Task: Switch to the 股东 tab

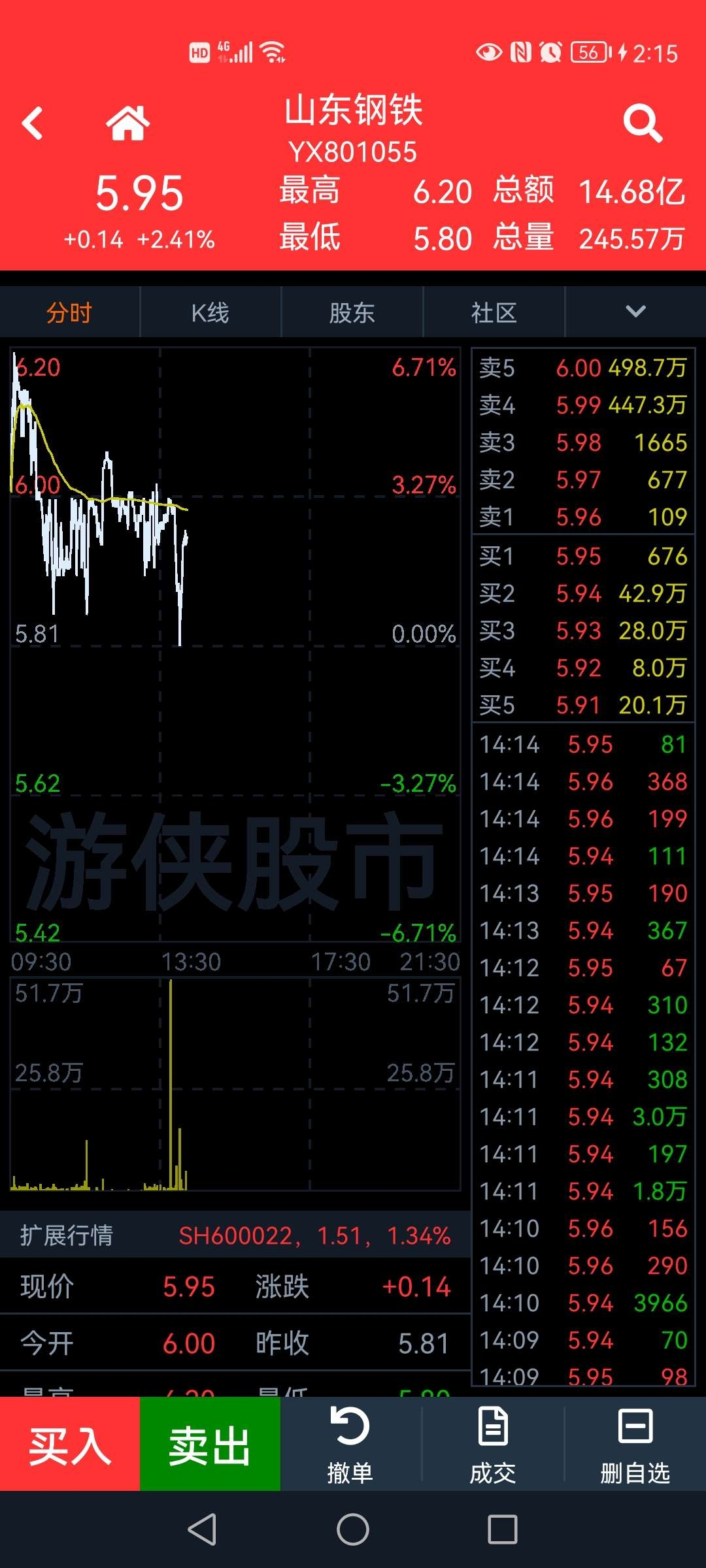Action: coord(352,312)
